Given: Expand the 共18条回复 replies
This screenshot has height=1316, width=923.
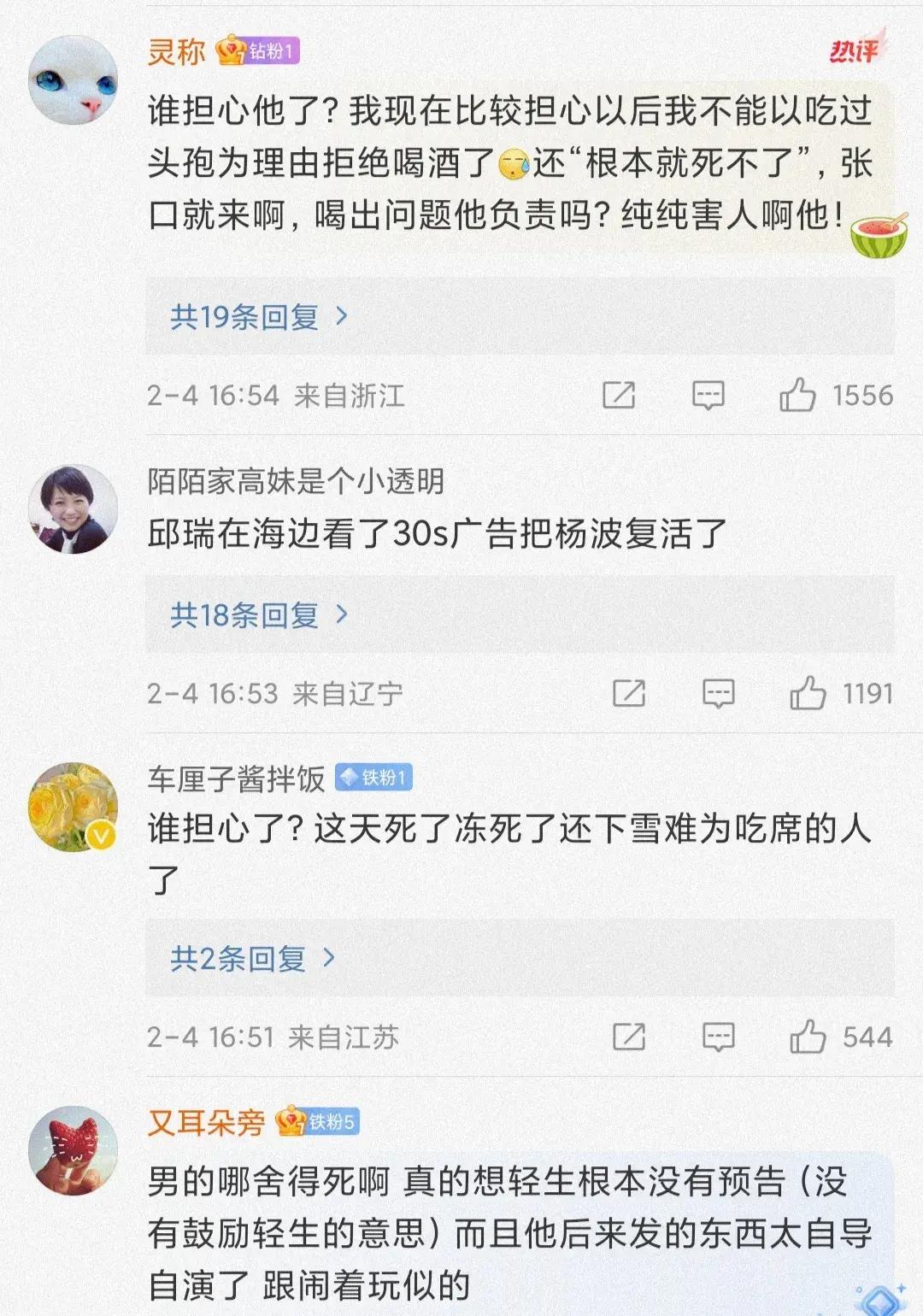Looking at the screenshot, I should [258, 614].
